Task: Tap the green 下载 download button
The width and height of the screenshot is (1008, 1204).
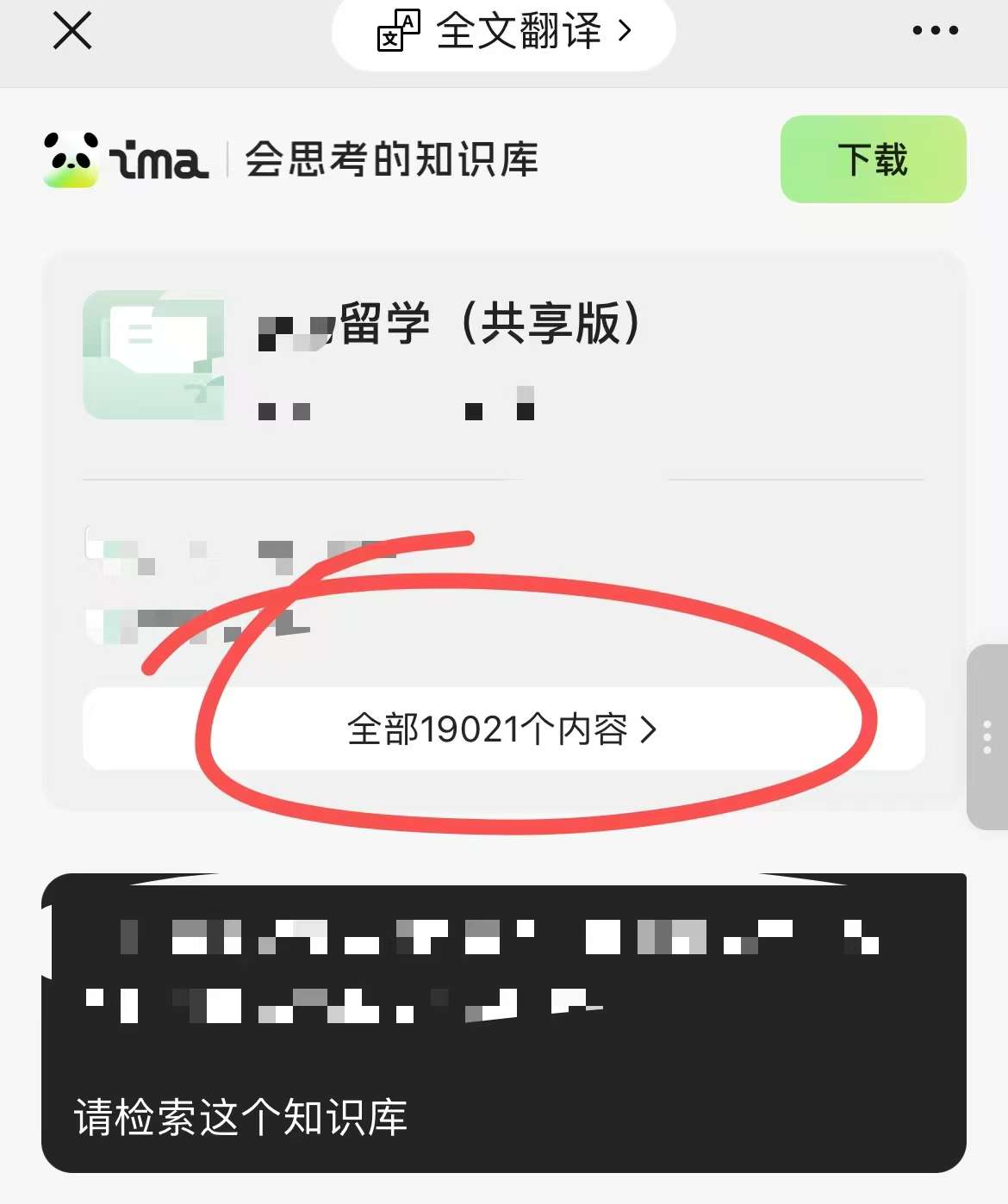Action: tap(873, 160)
